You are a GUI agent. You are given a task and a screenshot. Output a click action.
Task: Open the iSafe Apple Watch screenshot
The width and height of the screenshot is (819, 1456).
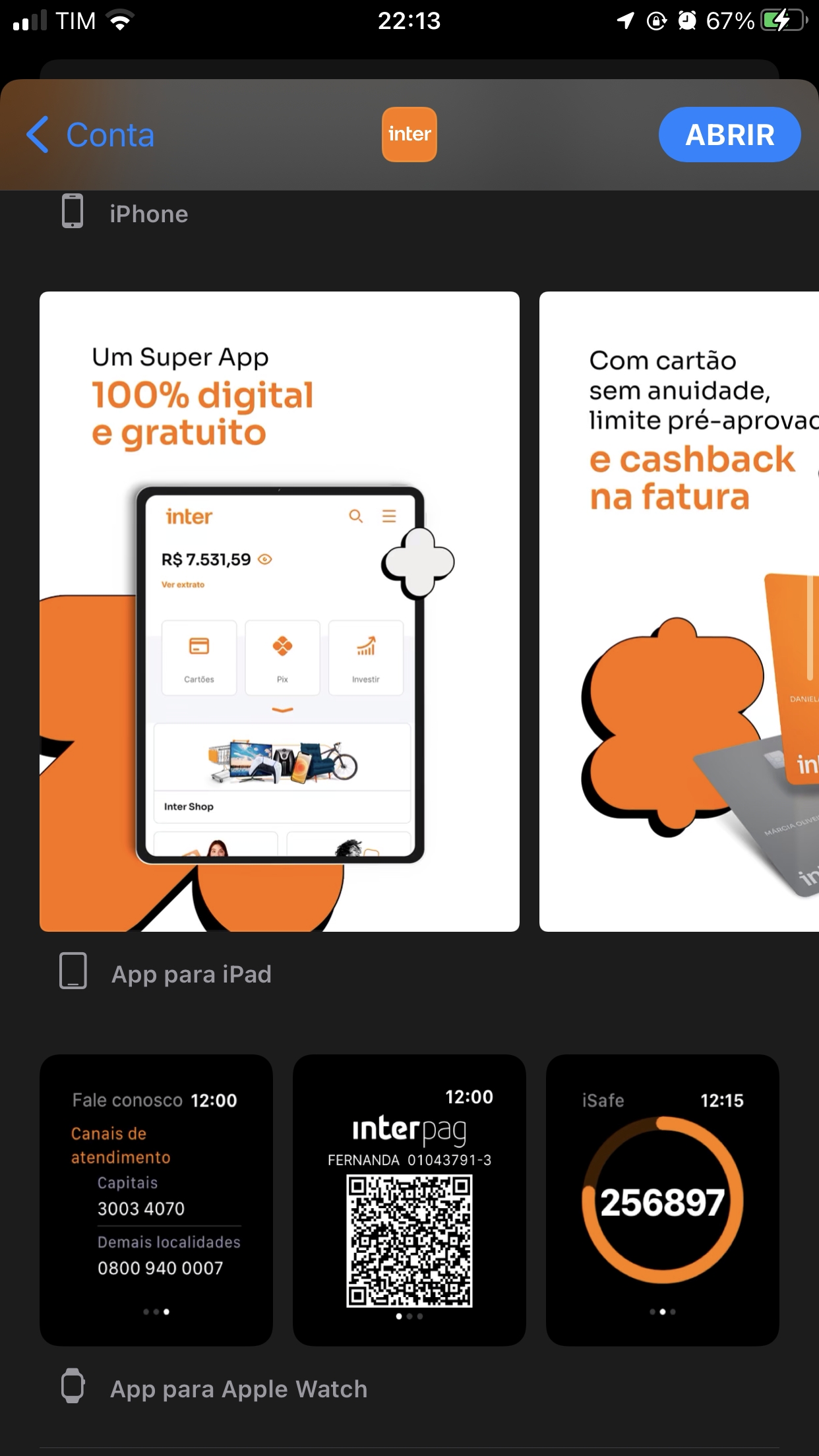(663, 1200)
